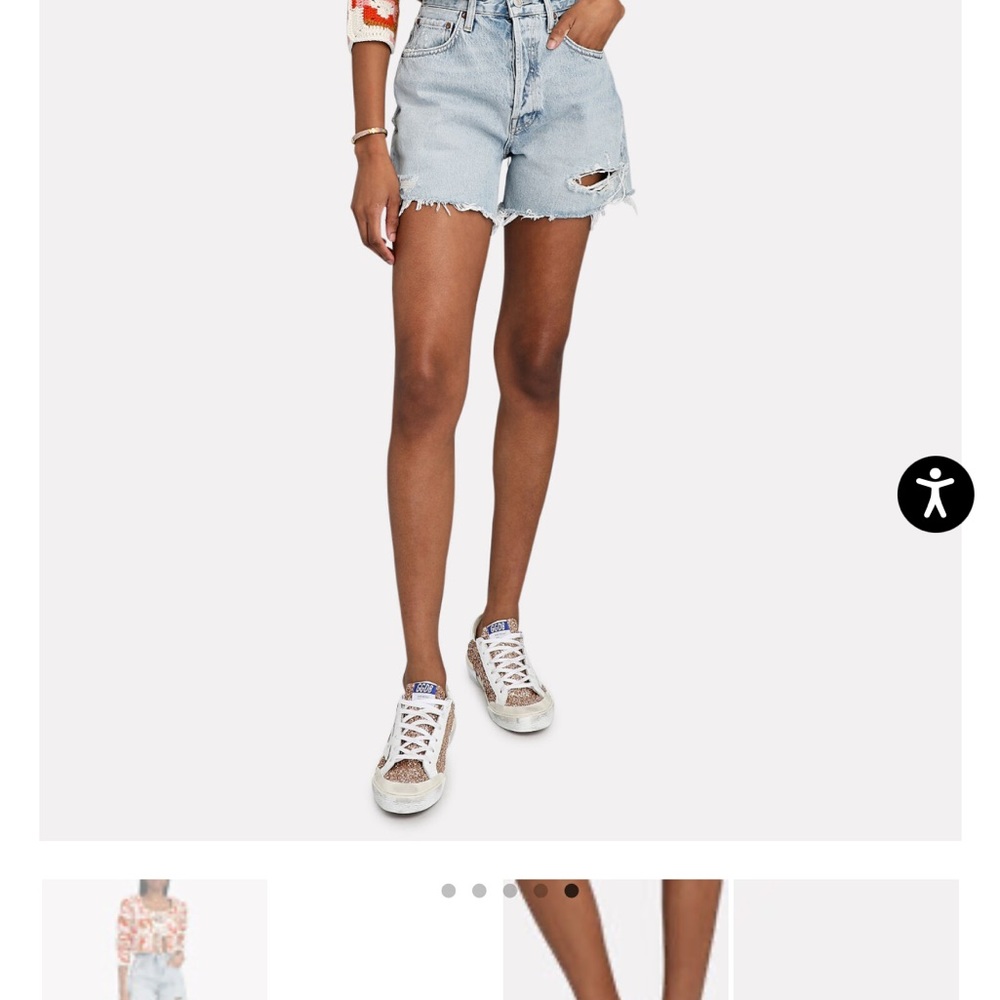Select the thumbnail showing the crochet top
The height and width of the screenshot is (1000, 1000).
[154, 940]
